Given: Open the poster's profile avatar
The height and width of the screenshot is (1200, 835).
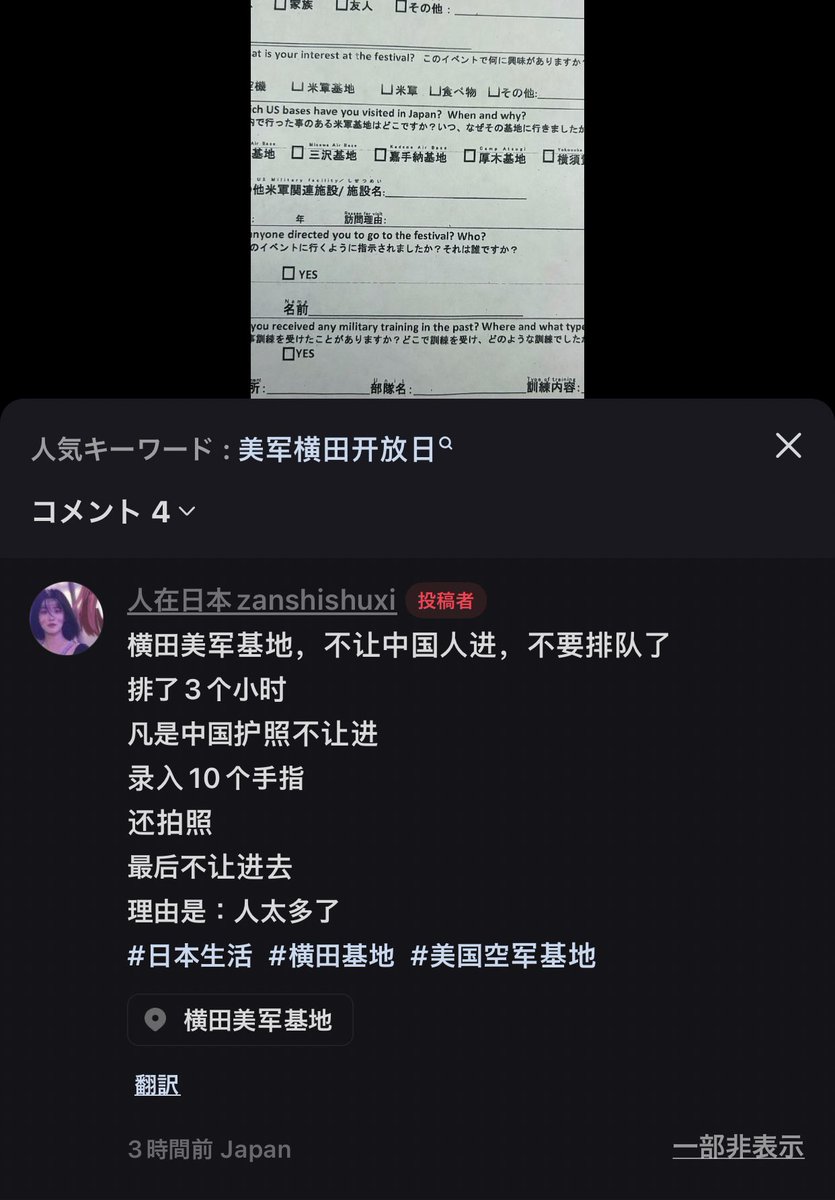Looking at the screenshot, I should 66,618.
